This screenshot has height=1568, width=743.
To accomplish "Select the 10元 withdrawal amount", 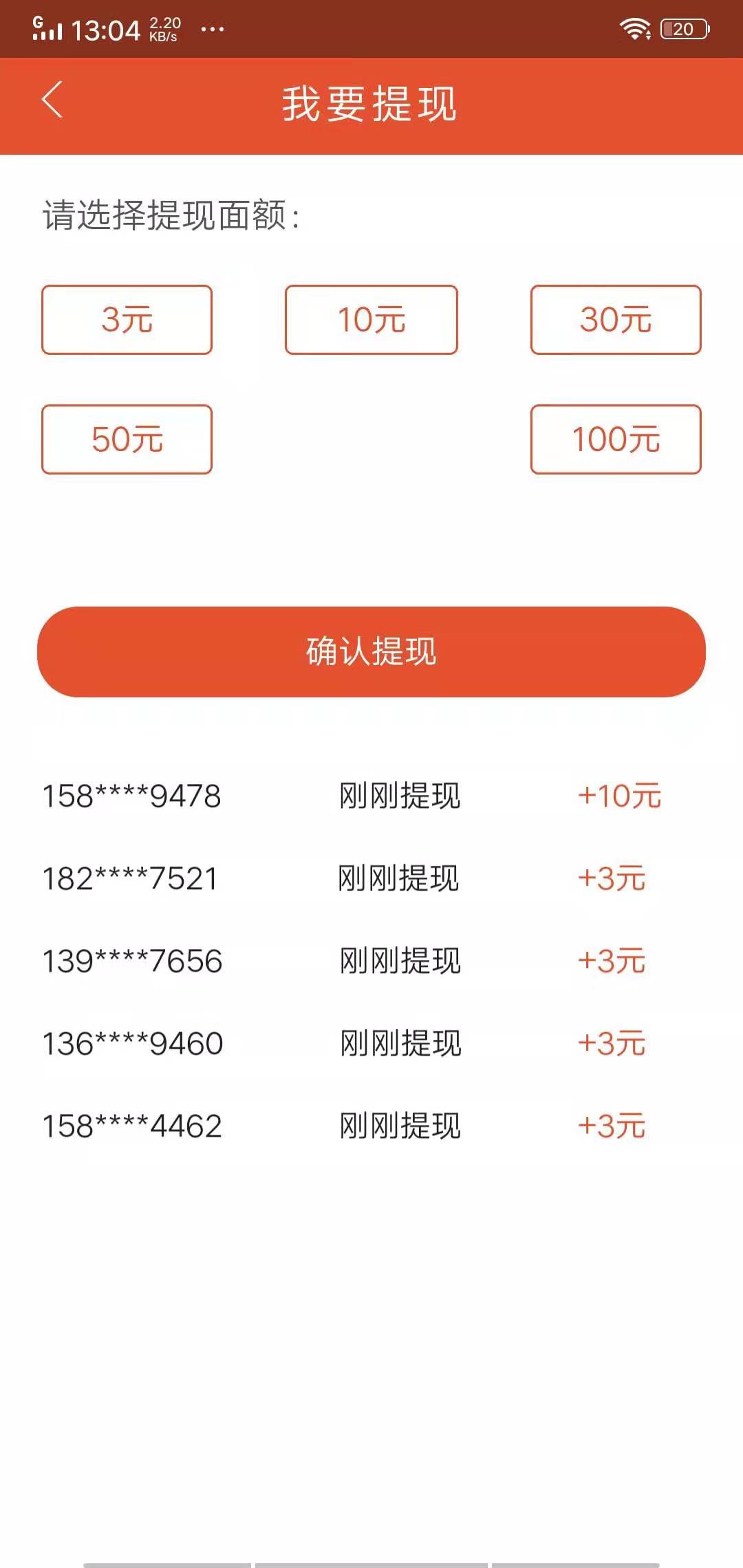I will click(371, 320).
